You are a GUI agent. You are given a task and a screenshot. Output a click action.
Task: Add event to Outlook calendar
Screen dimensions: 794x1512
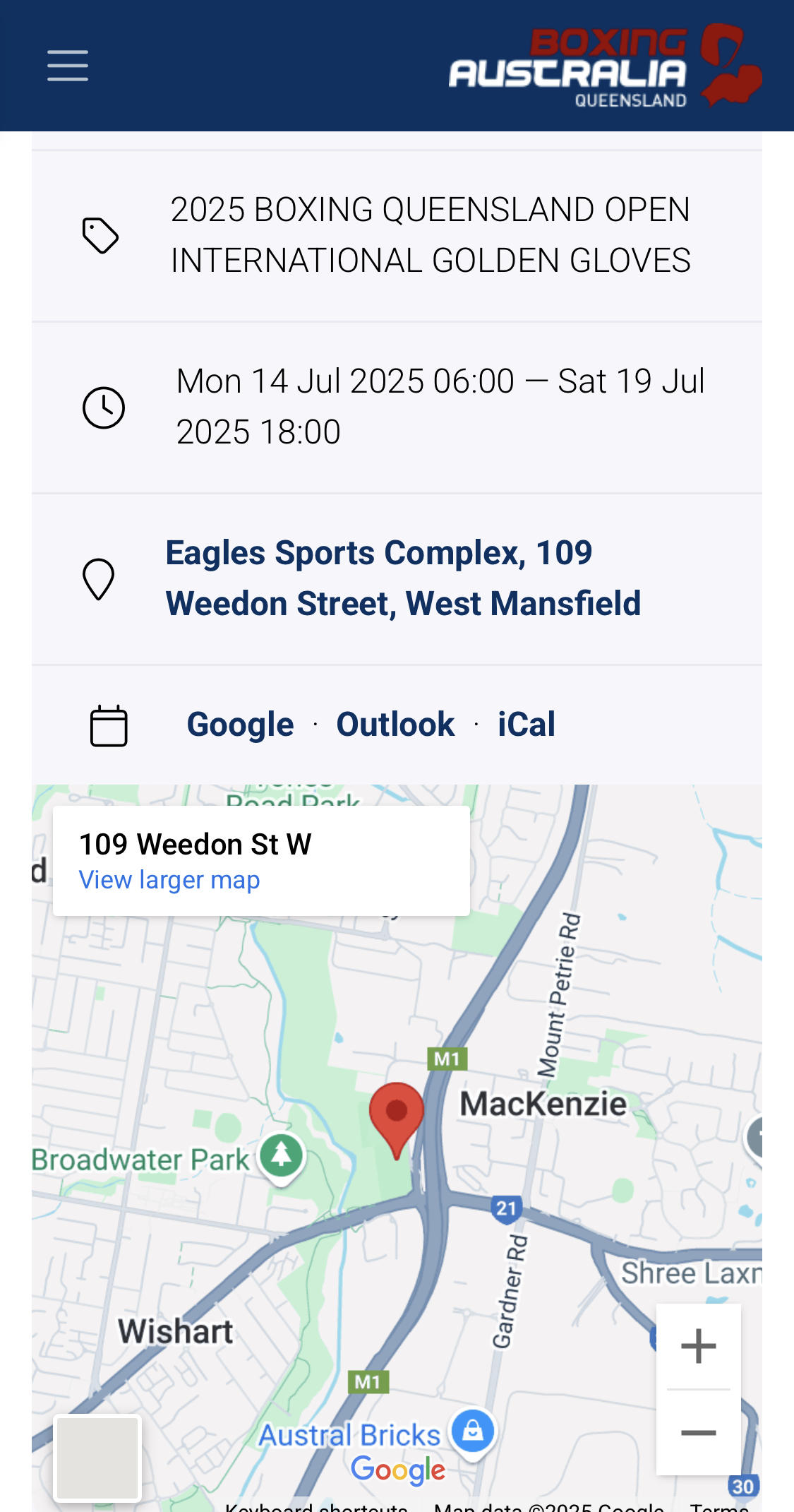395,725
